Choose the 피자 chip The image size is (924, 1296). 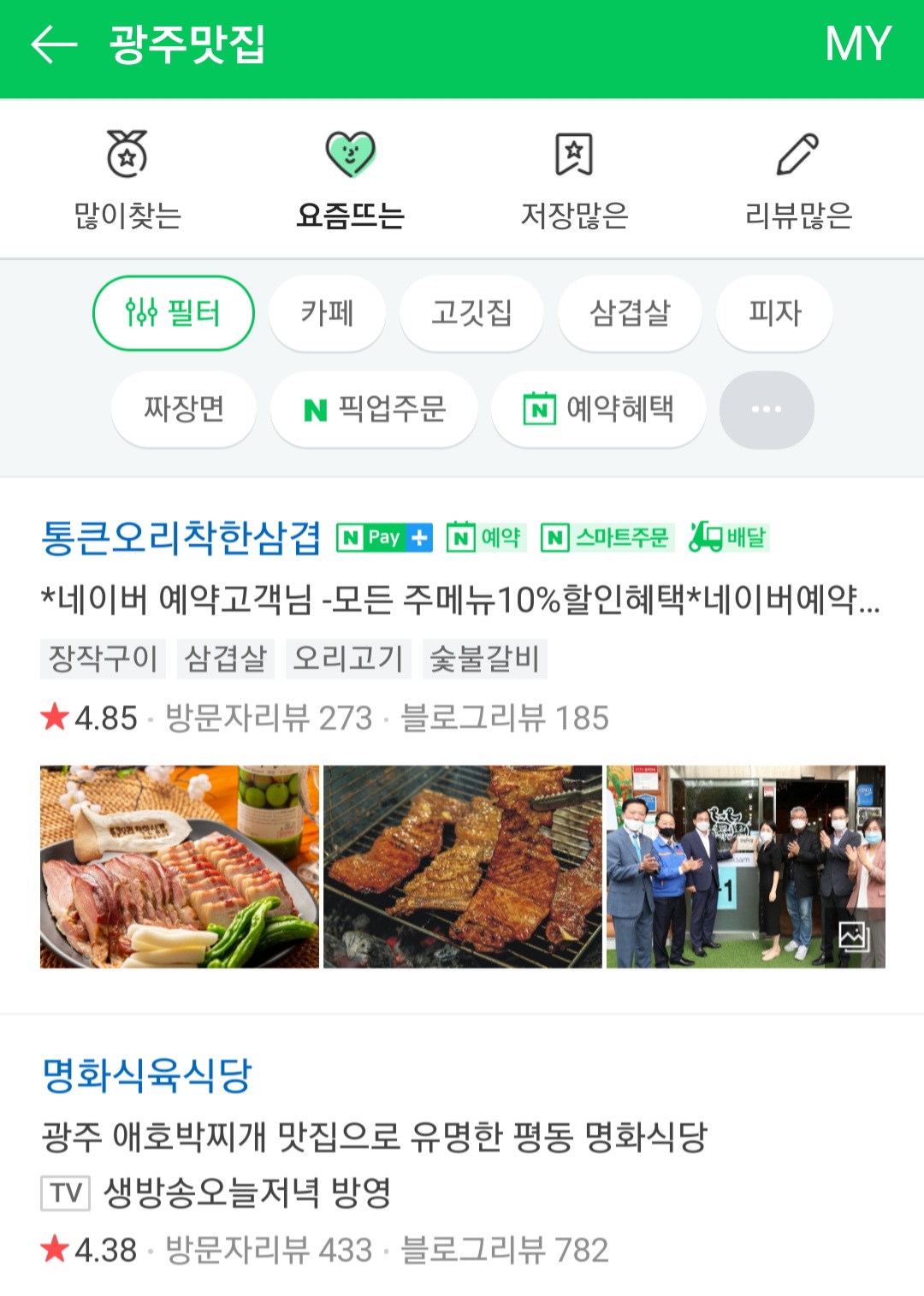coord(774,313)
